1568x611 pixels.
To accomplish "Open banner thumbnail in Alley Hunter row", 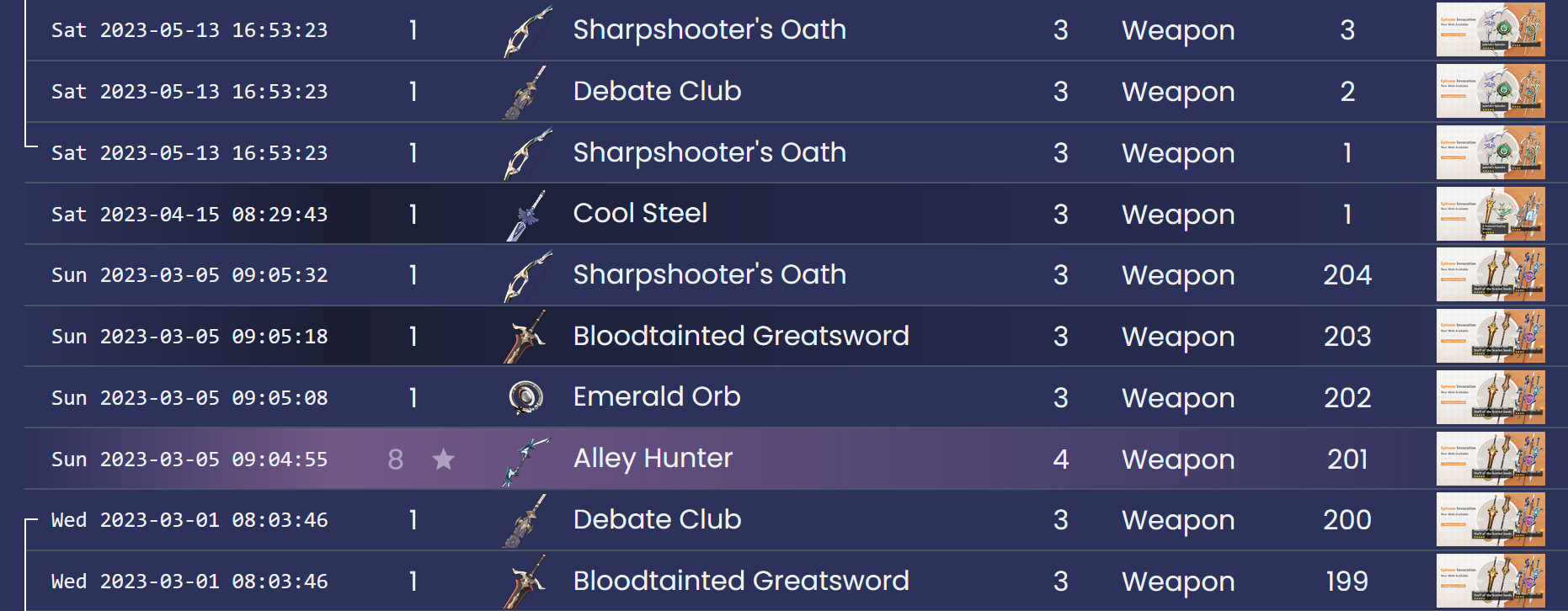I will click(1490, 459).
